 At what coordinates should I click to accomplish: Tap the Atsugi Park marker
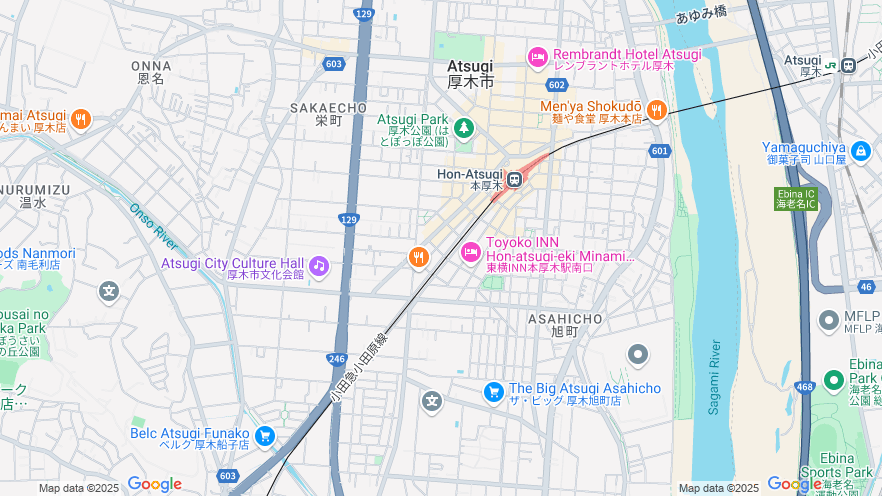click(463, 128)
